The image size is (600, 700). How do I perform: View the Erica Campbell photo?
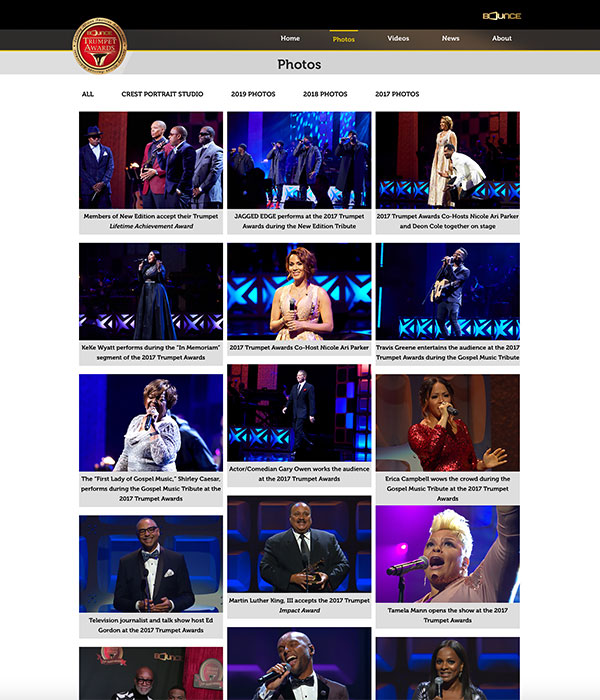tap(447, 423)
